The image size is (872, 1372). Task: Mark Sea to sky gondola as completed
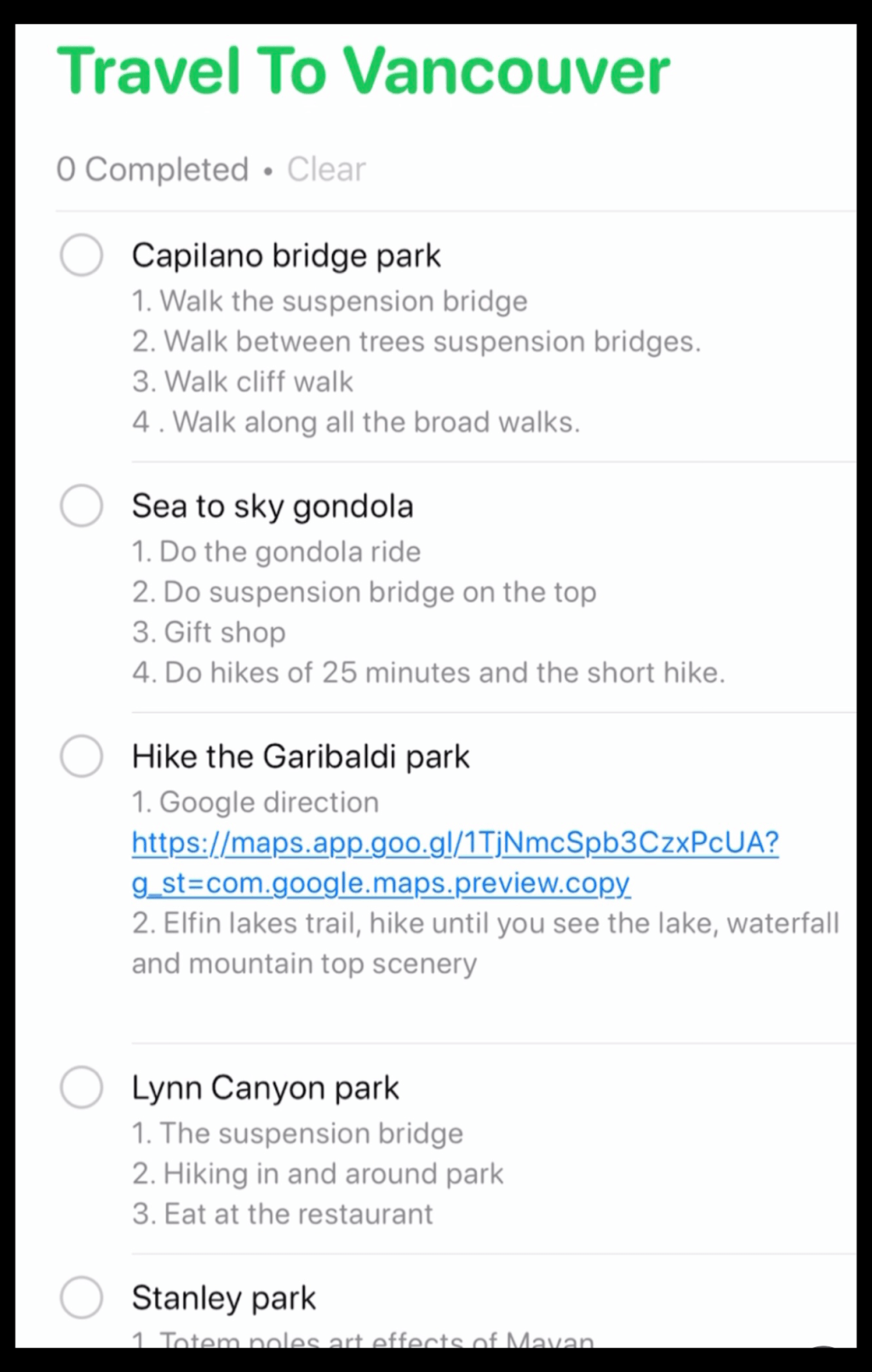tap(82, 506)
